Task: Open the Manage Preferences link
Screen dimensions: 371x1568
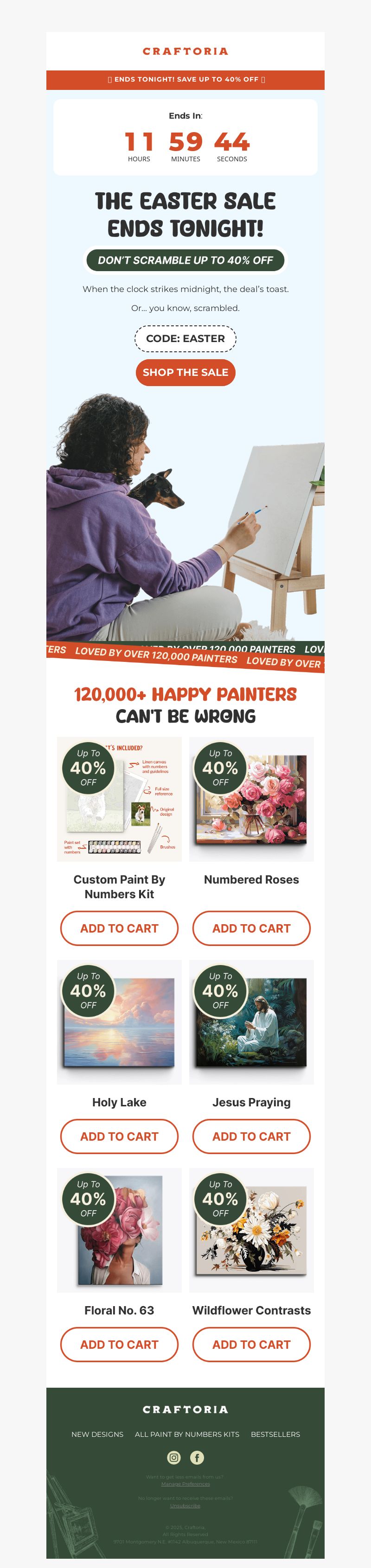Action: (185, 1484)
